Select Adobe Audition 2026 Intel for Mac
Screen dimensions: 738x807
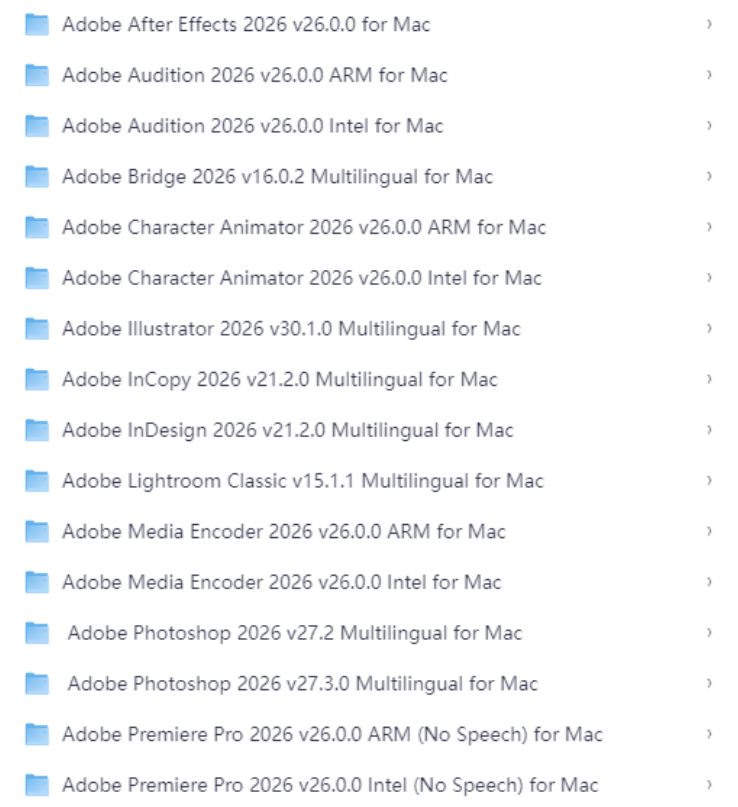[252, 126]
